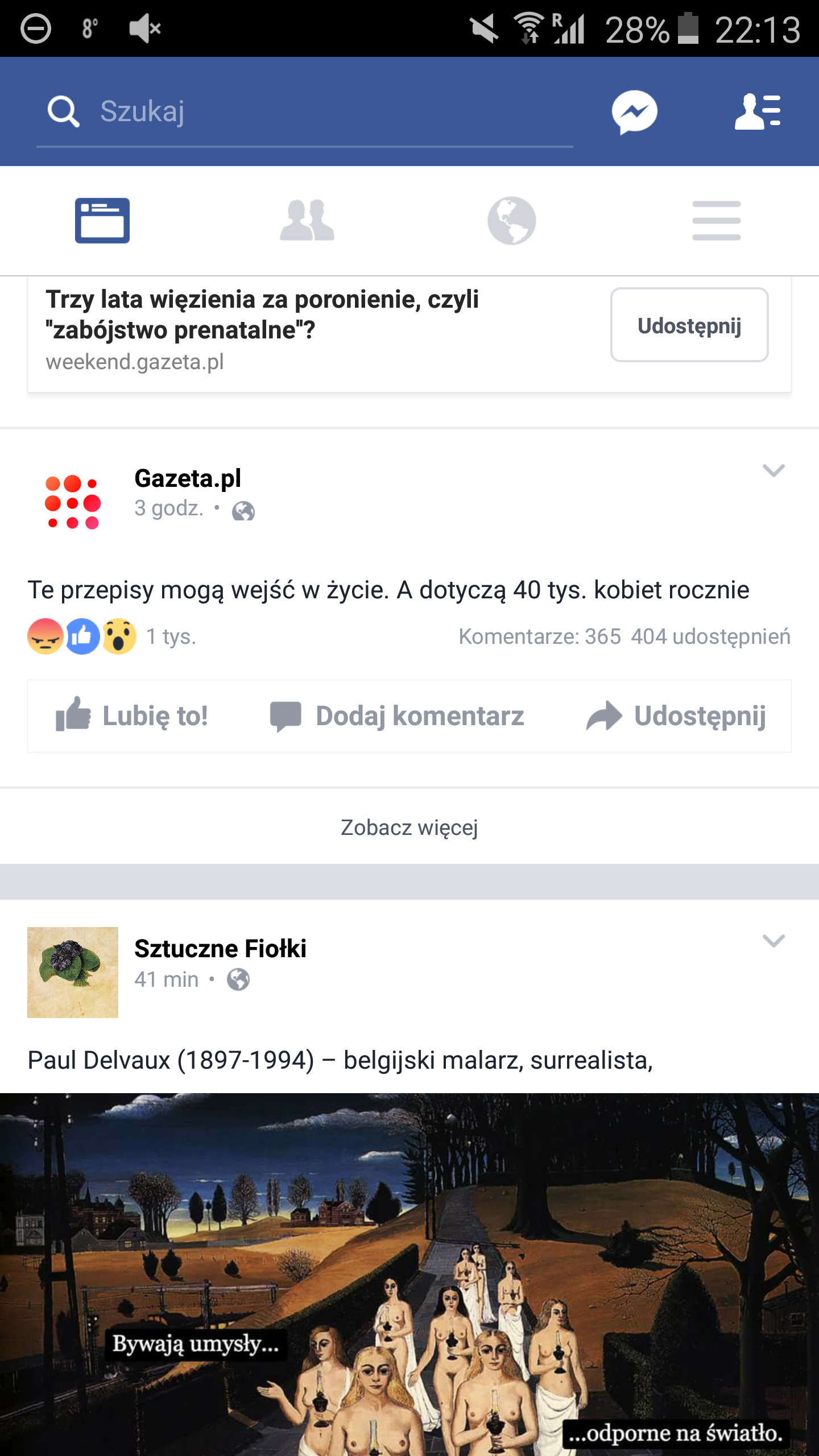Screen dimensions: 819x1456
Task: Expand options arrow on Gazeta.pl post
Action: click(773, 470)
